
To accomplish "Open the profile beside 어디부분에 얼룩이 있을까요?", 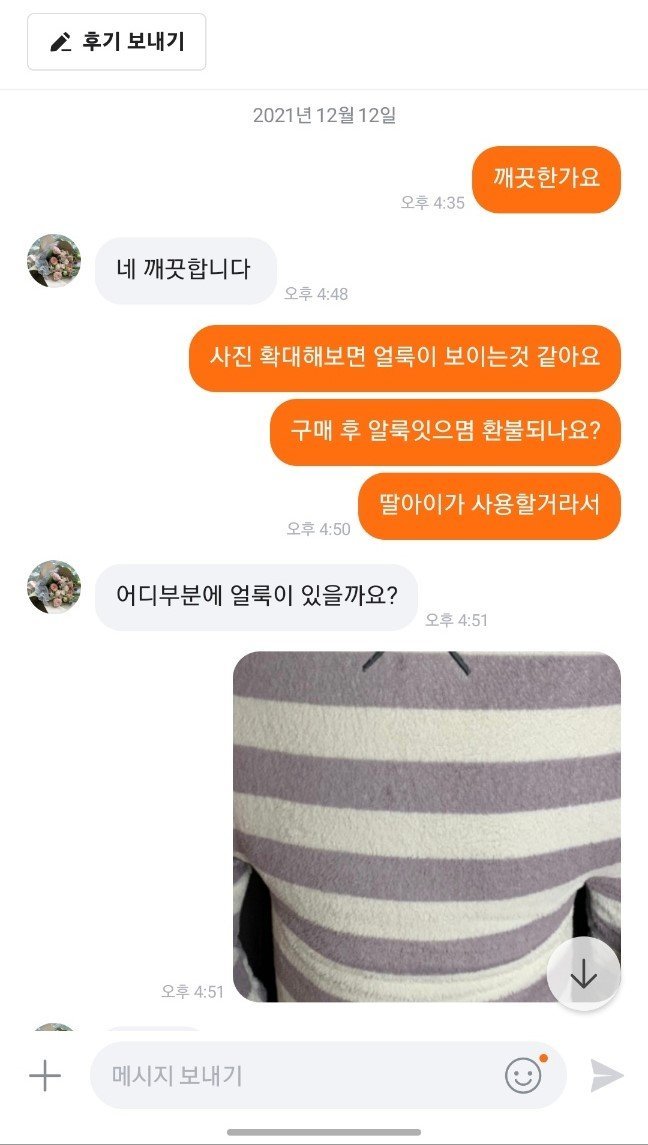I will pos(54,587).
